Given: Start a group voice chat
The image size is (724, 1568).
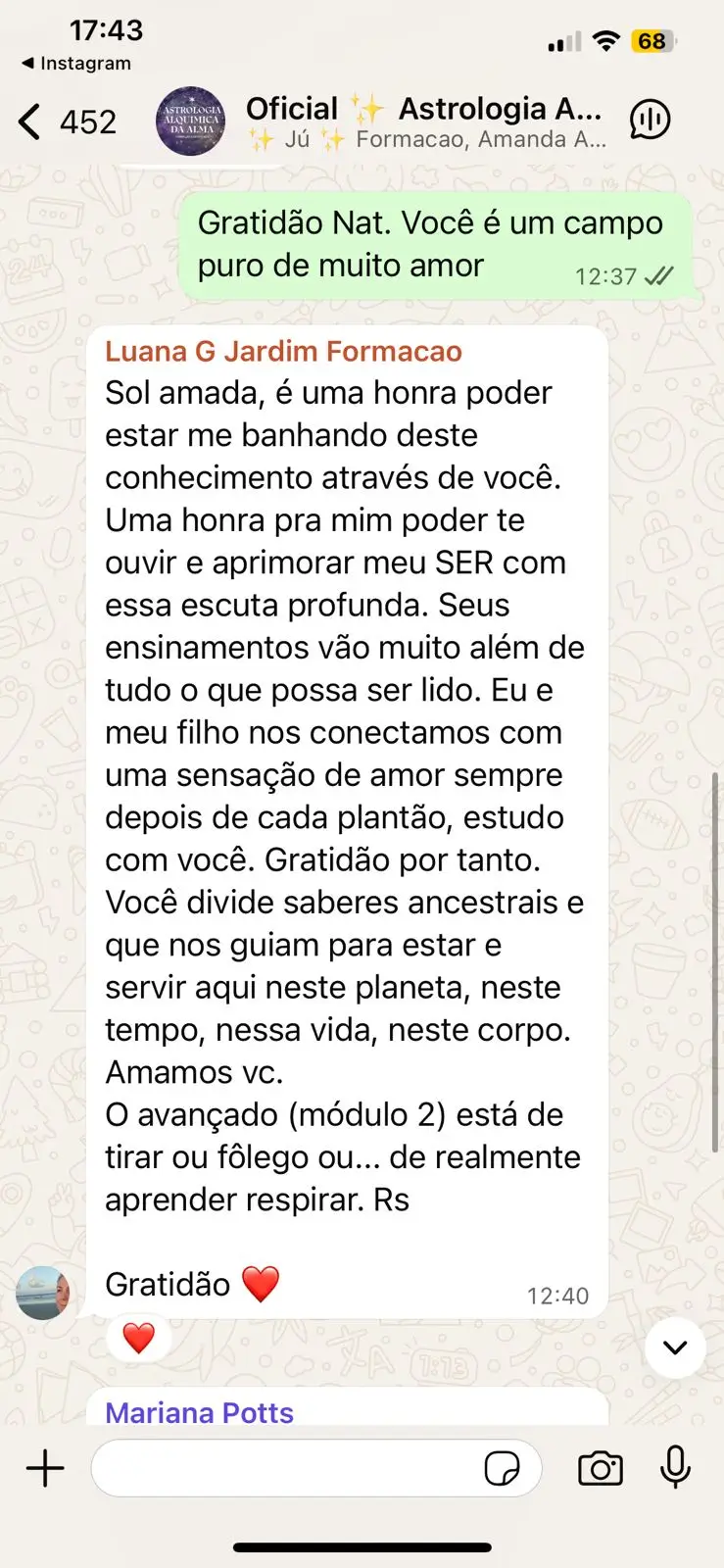Looking at the screenshot, I should (x=651, y=121).
